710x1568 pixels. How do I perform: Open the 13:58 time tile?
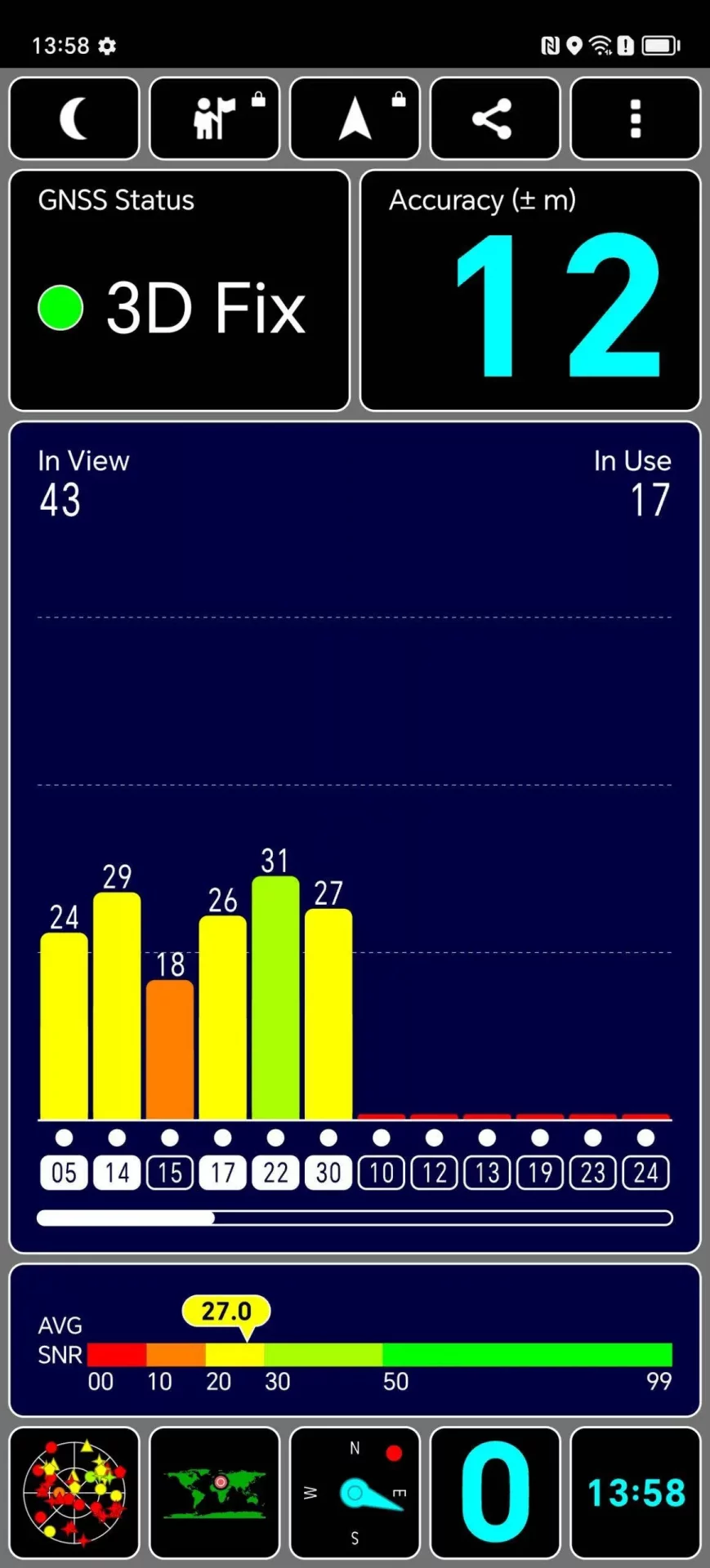(635, 1493)
